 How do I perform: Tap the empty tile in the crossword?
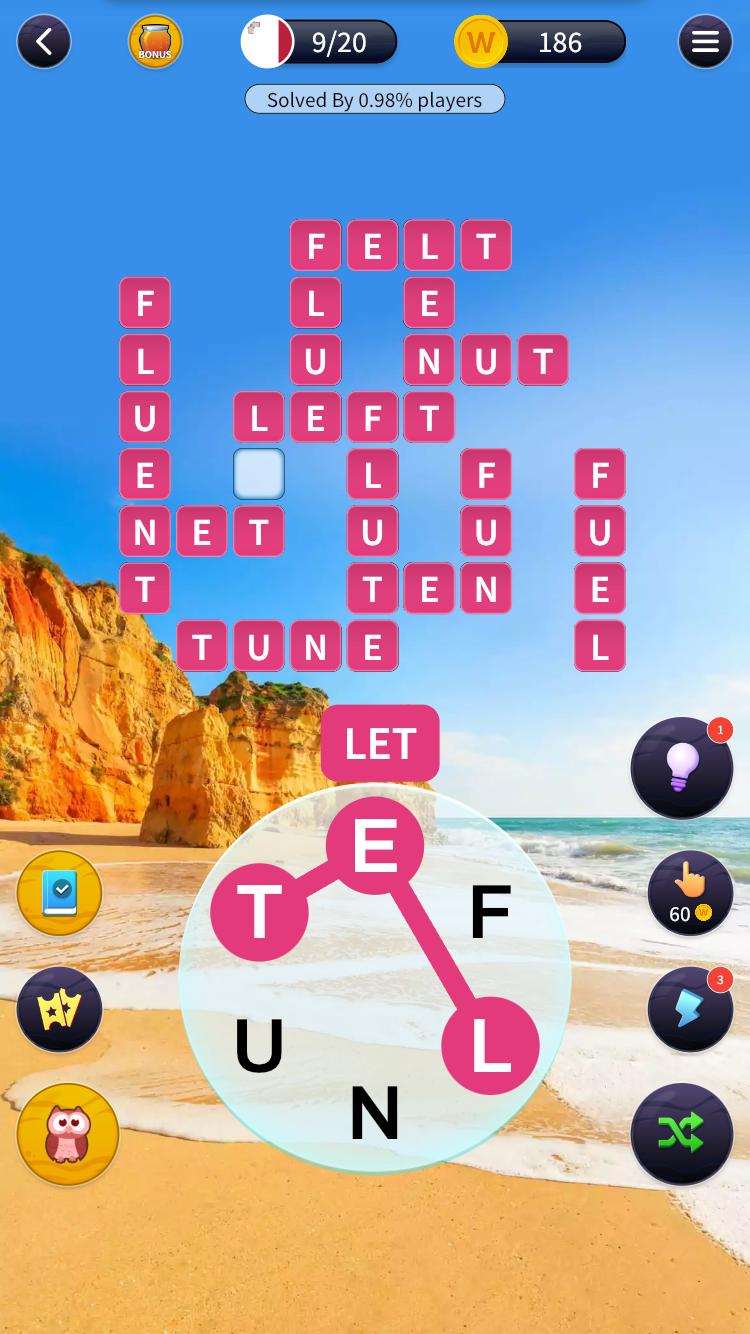click(259, 474)
